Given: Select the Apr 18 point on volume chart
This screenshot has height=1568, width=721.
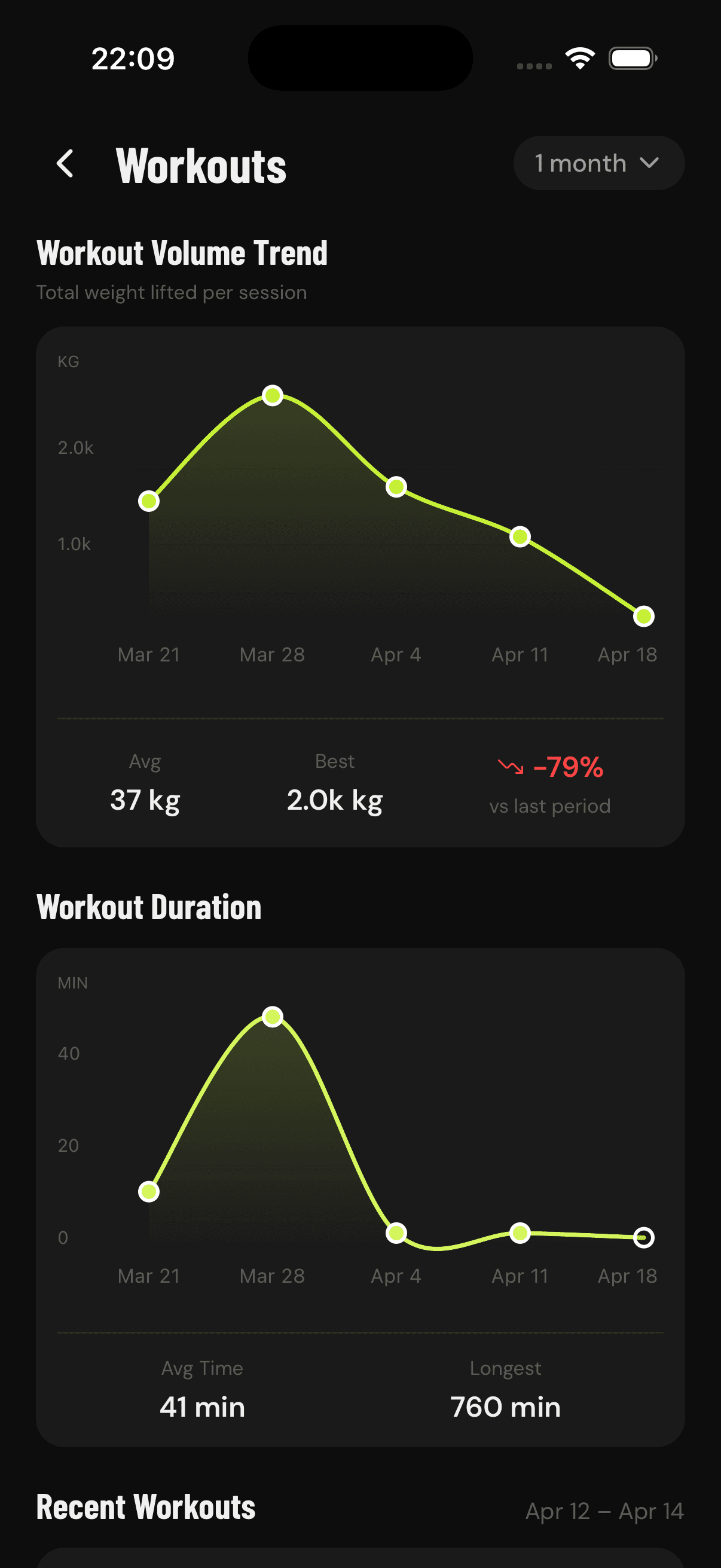Looking at the screenshot, I should [643, 615].
